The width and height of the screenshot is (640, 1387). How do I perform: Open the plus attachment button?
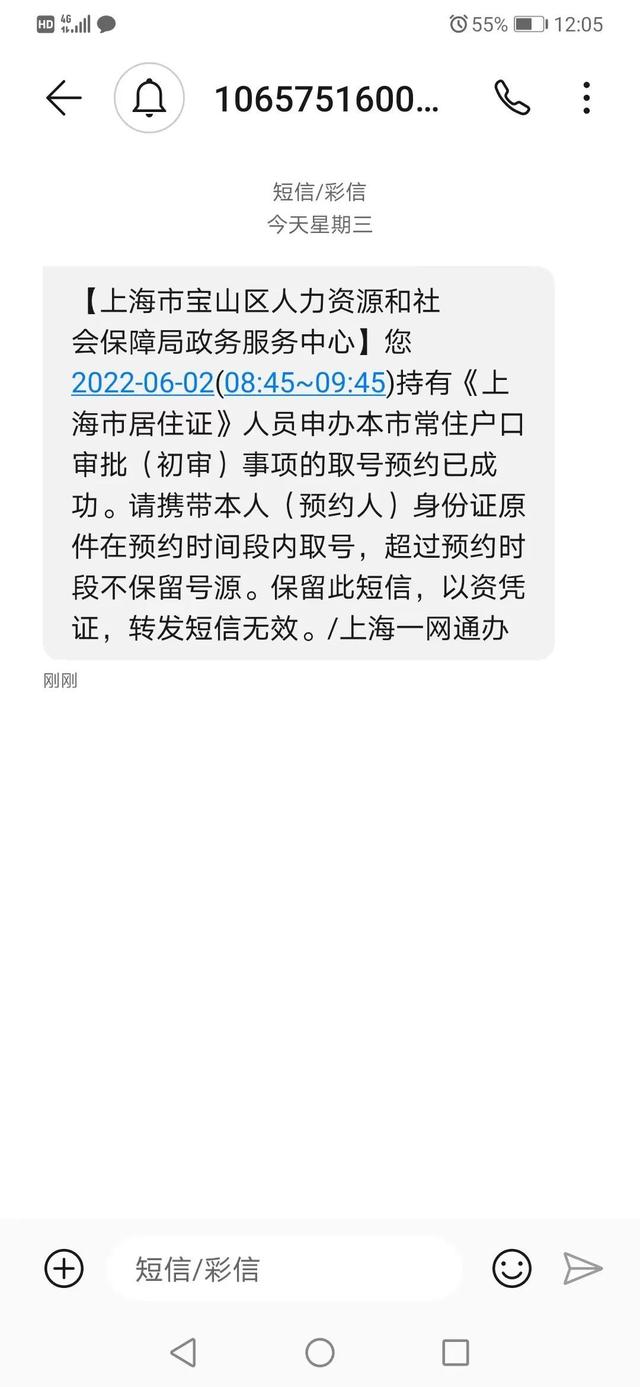64,1269
